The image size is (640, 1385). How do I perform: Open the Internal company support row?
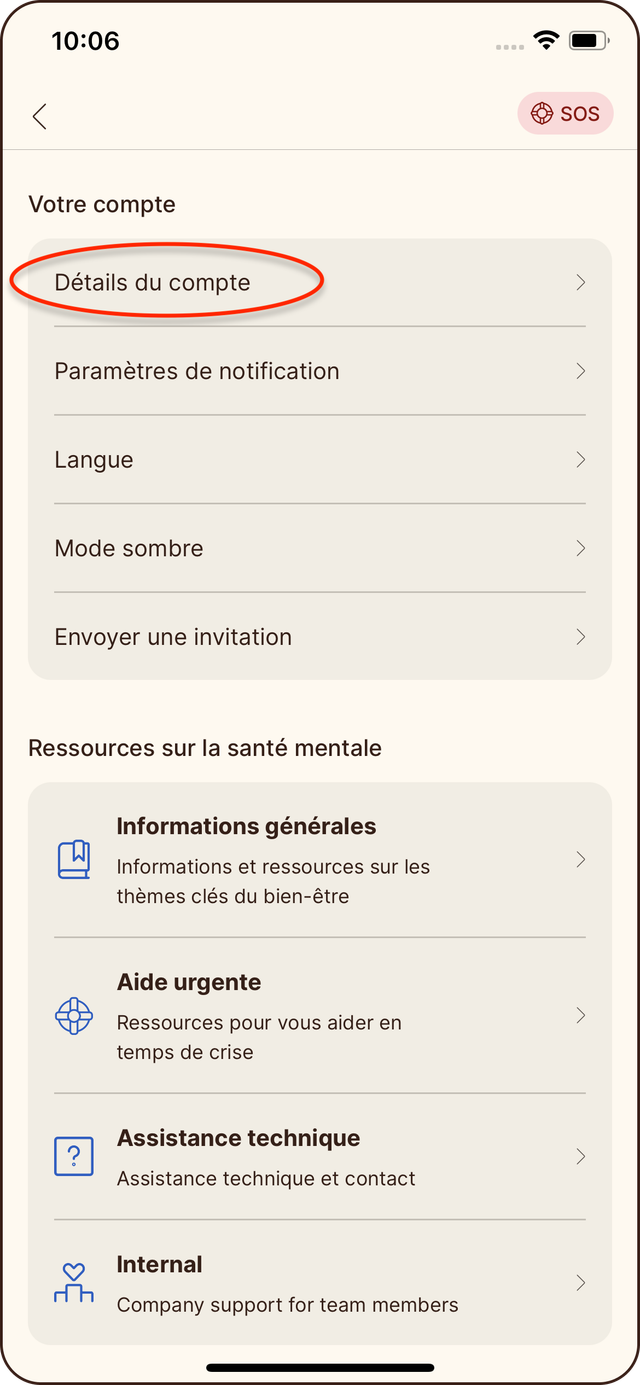(x=320, y=1283)
